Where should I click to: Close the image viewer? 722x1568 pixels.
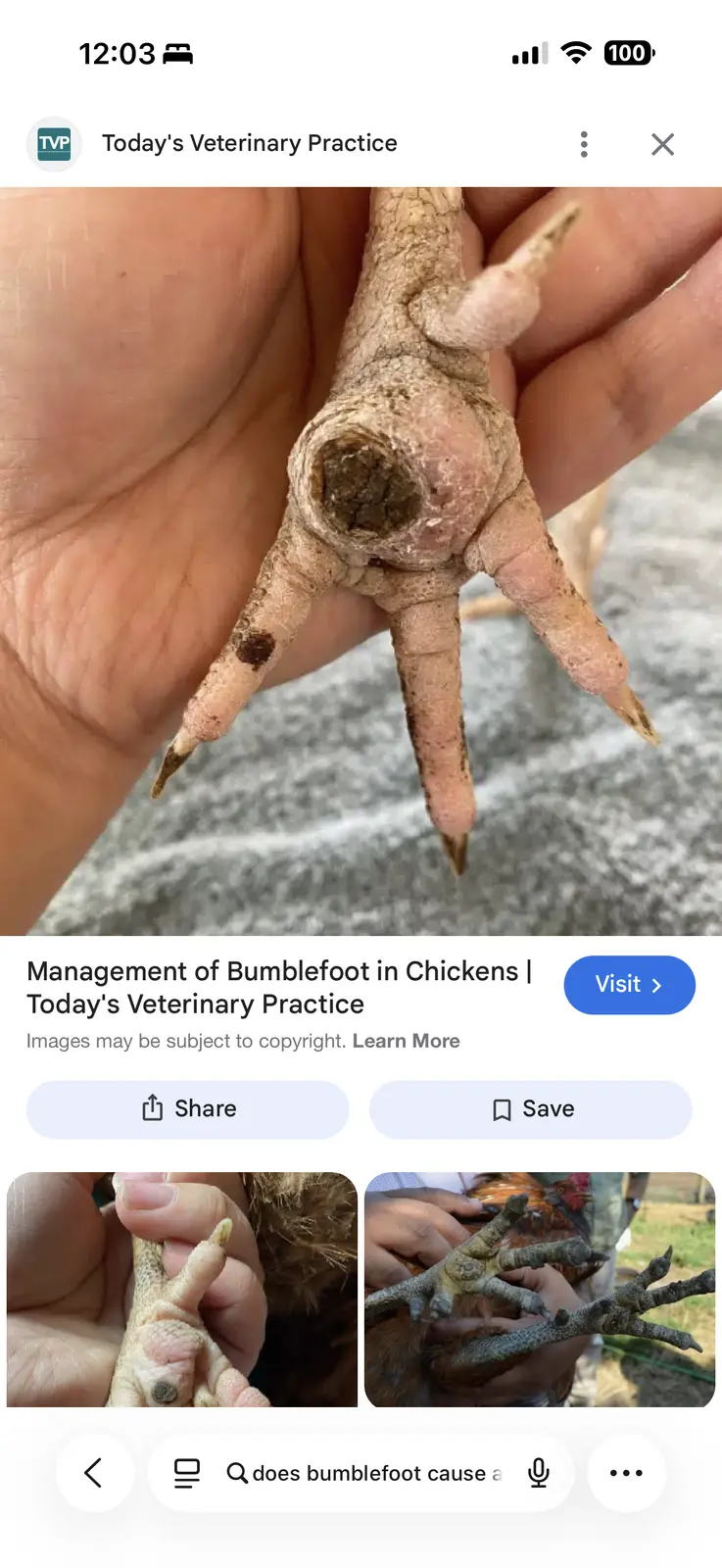click(x=662, y=144)
